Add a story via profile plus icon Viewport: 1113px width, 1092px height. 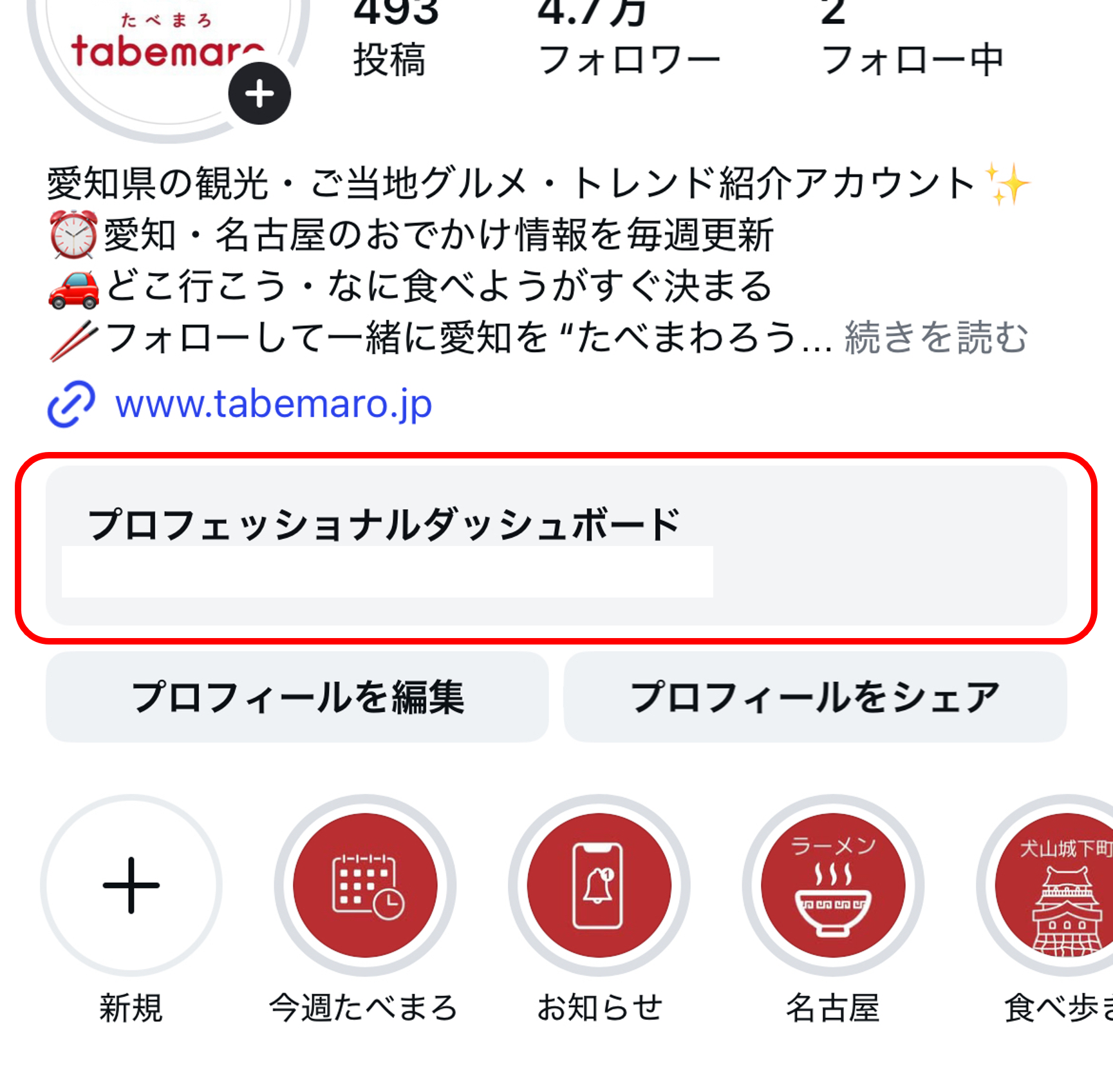pyautogui.click(x=259, y=94)
